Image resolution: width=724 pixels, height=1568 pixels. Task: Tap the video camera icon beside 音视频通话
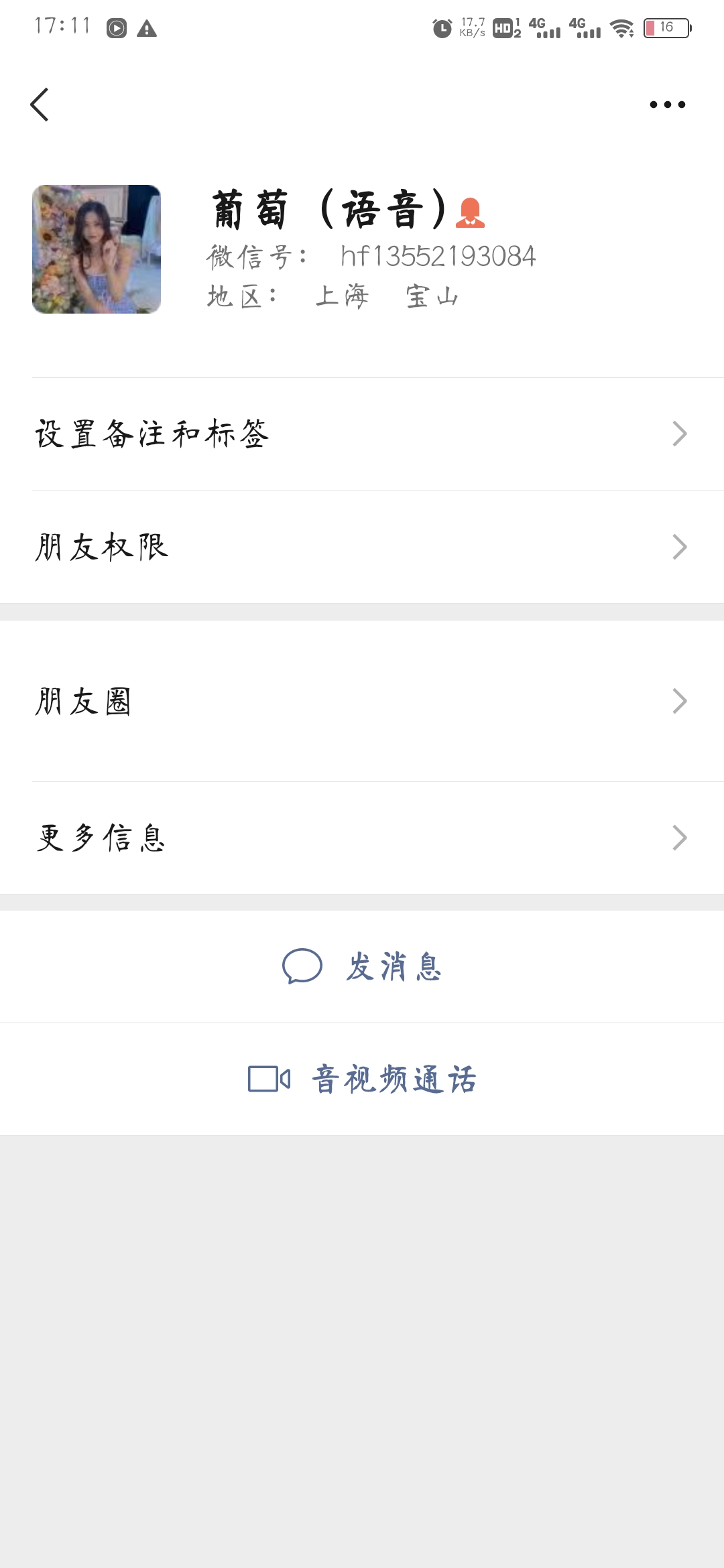coord(267,1077)
